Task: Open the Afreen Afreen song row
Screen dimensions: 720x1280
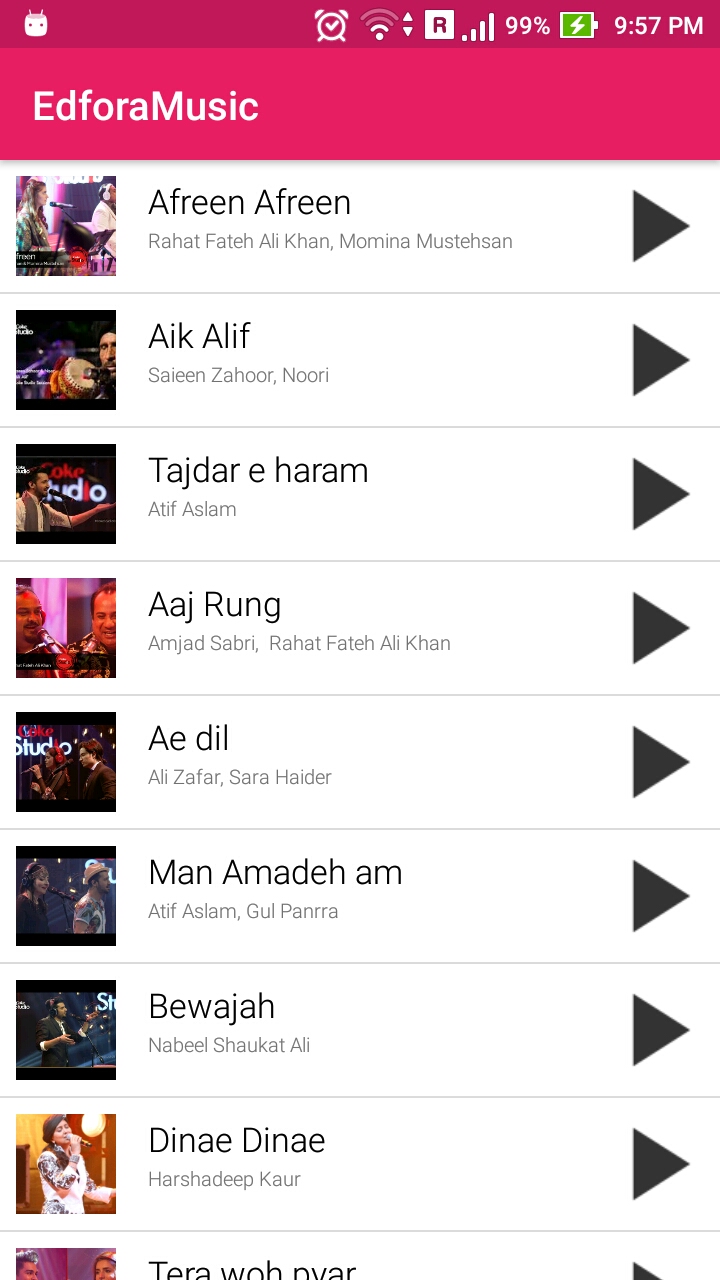Action: pyautogui.click(x=330, y=222)
